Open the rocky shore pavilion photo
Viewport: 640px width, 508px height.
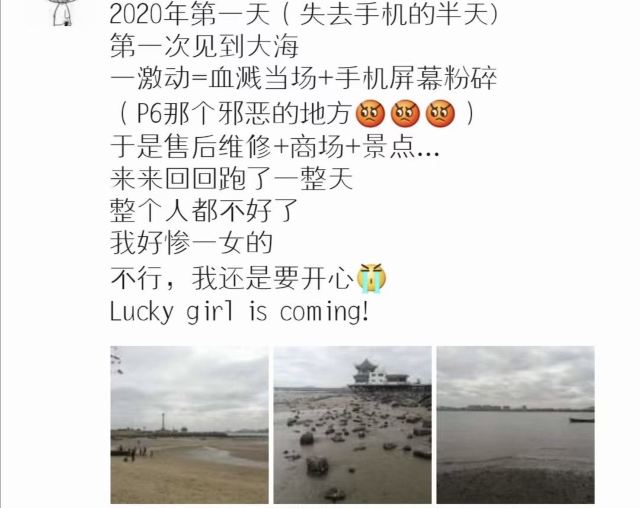(353, 425)
